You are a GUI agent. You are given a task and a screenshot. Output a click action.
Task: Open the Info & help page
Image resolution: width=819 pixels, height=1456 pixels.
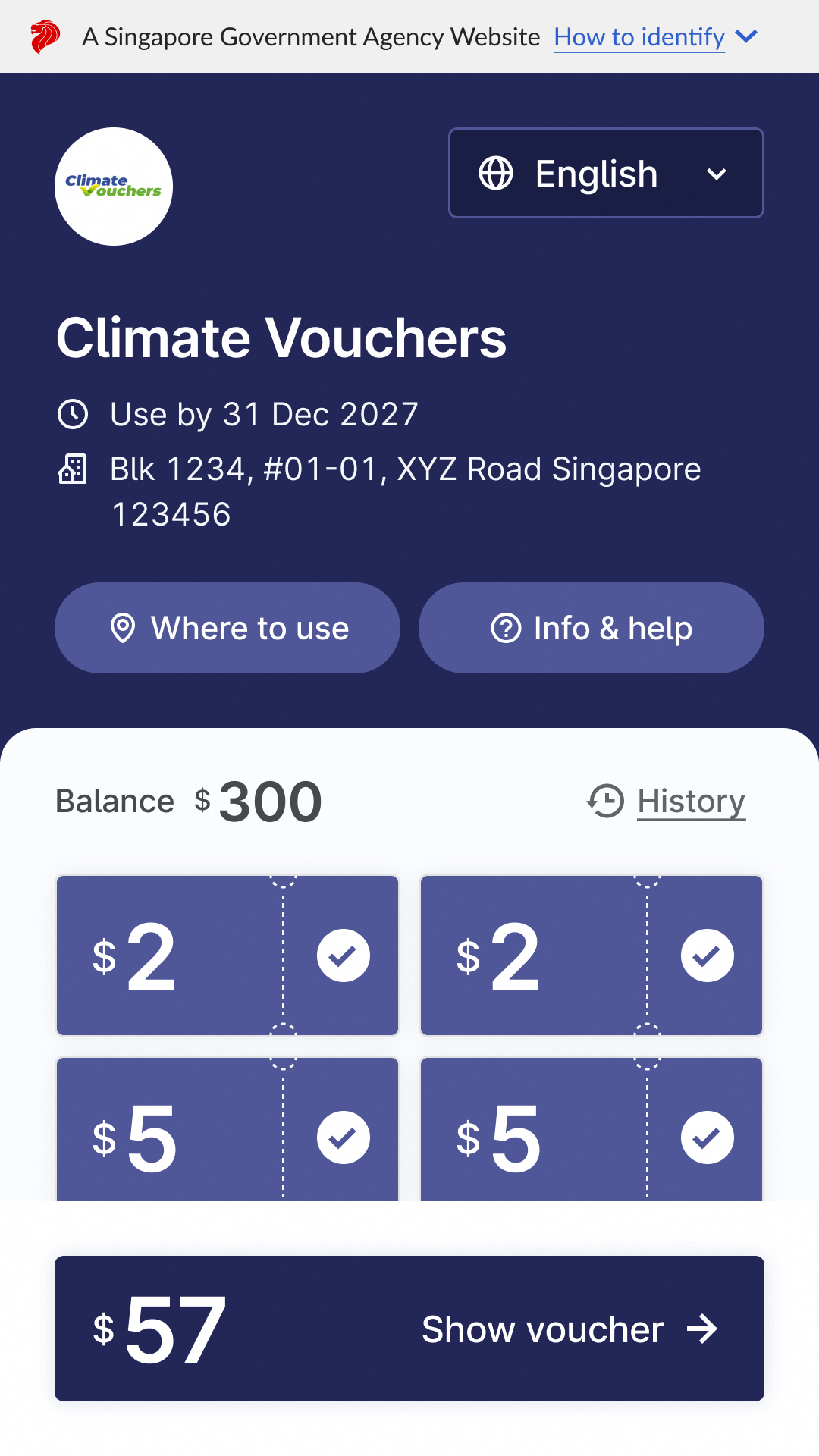(x=591, y=628)
